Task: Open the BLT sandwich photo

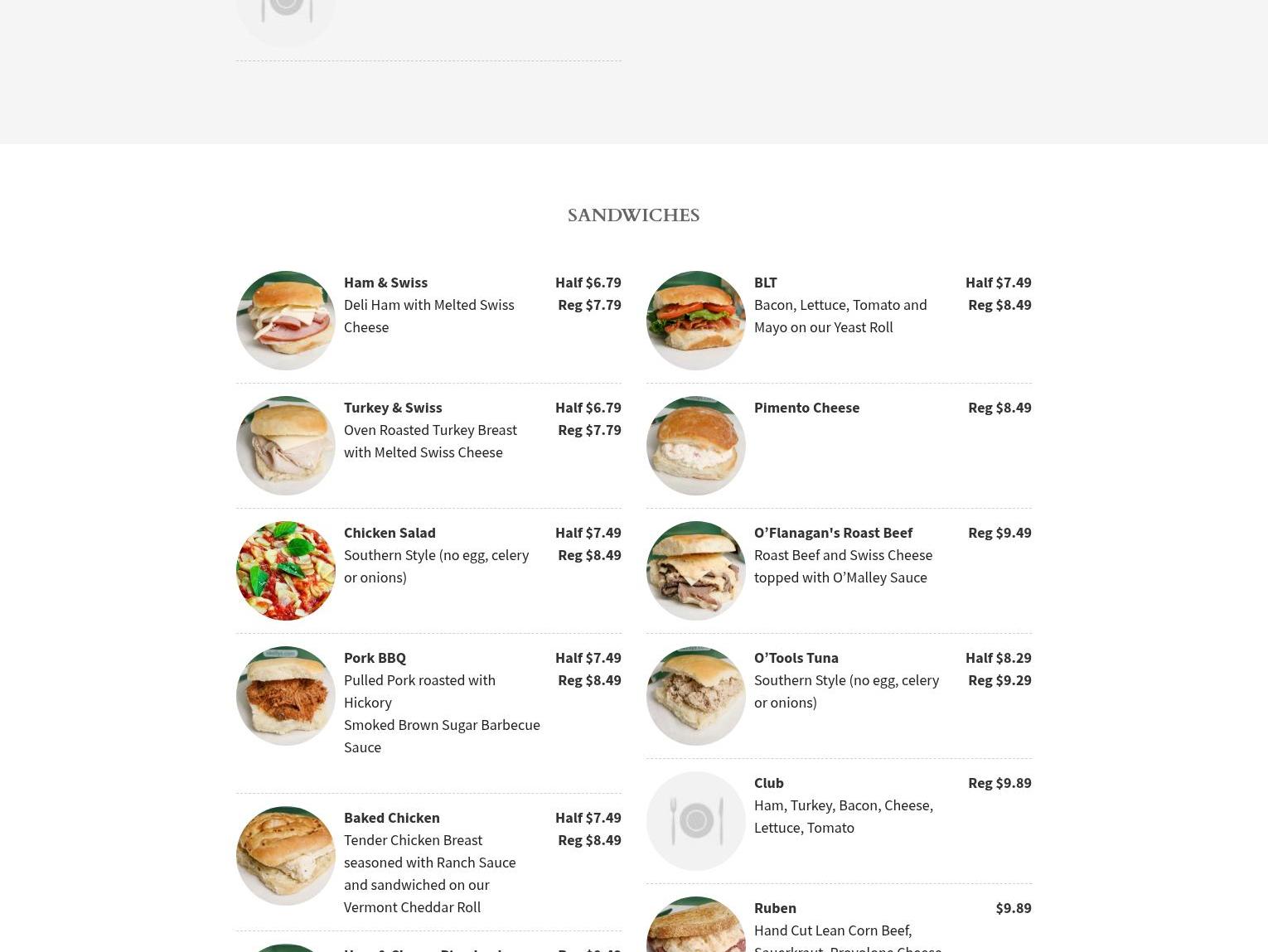Action: tap(695, 321)
